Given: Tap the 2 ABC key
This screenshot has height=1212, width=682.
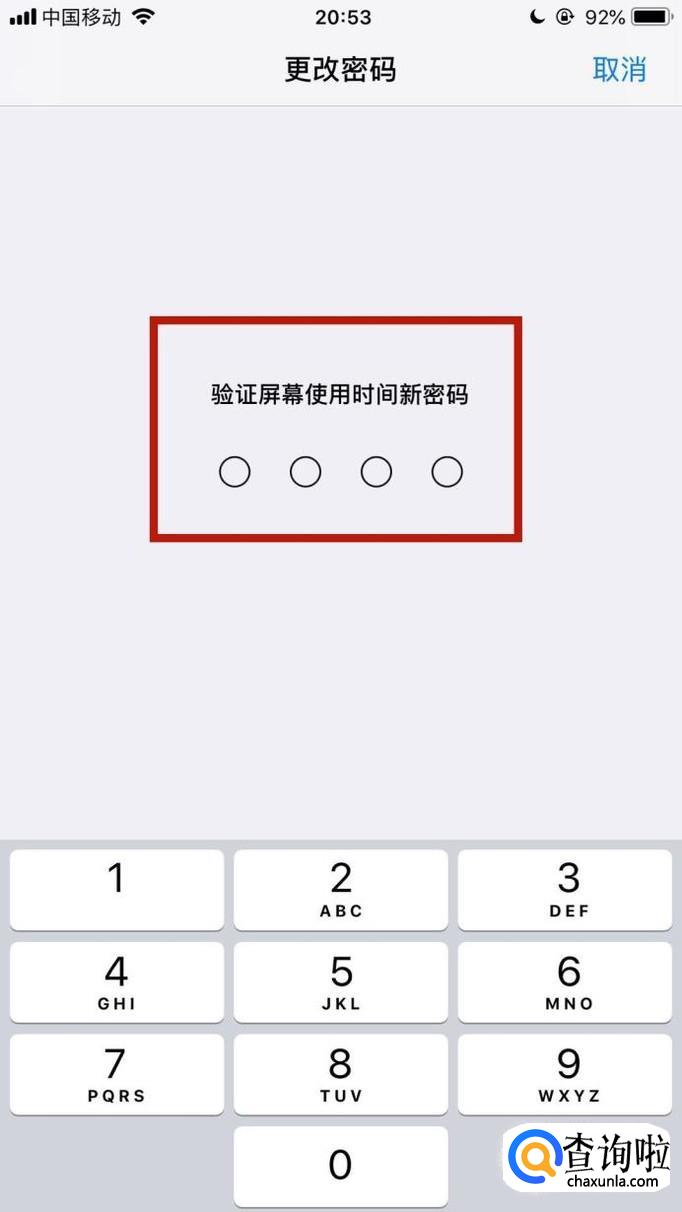Looking at the screenshot, I should click(x=341, y=889).
